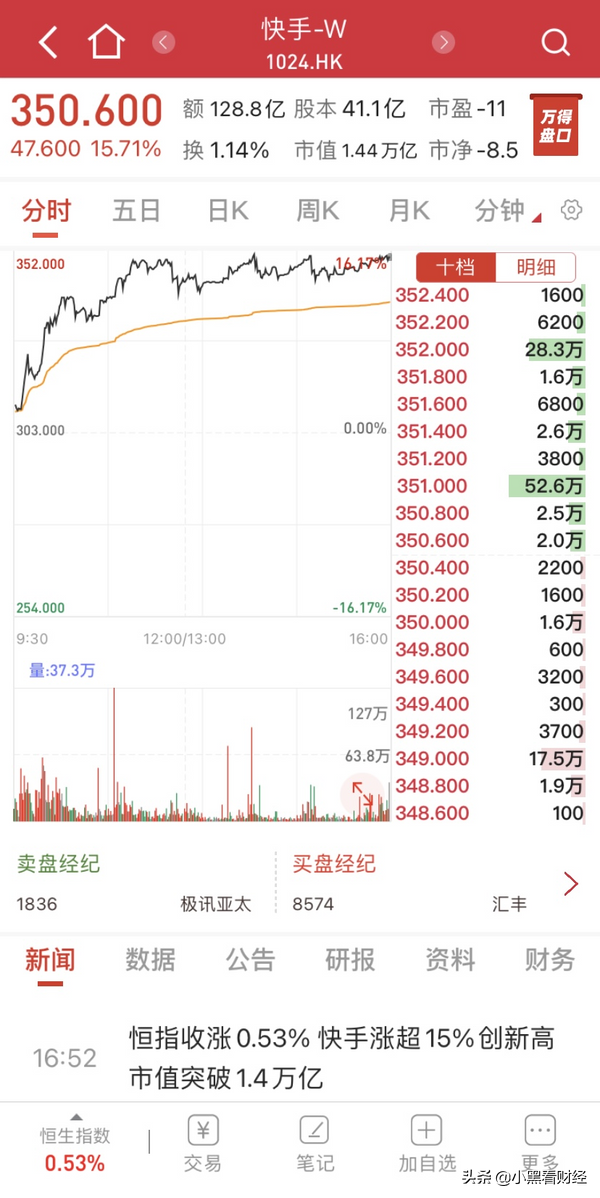Switch to 周K chart view
This screenshot has width=600, height=1198.
pyautogui.click(x=318, y=211)
